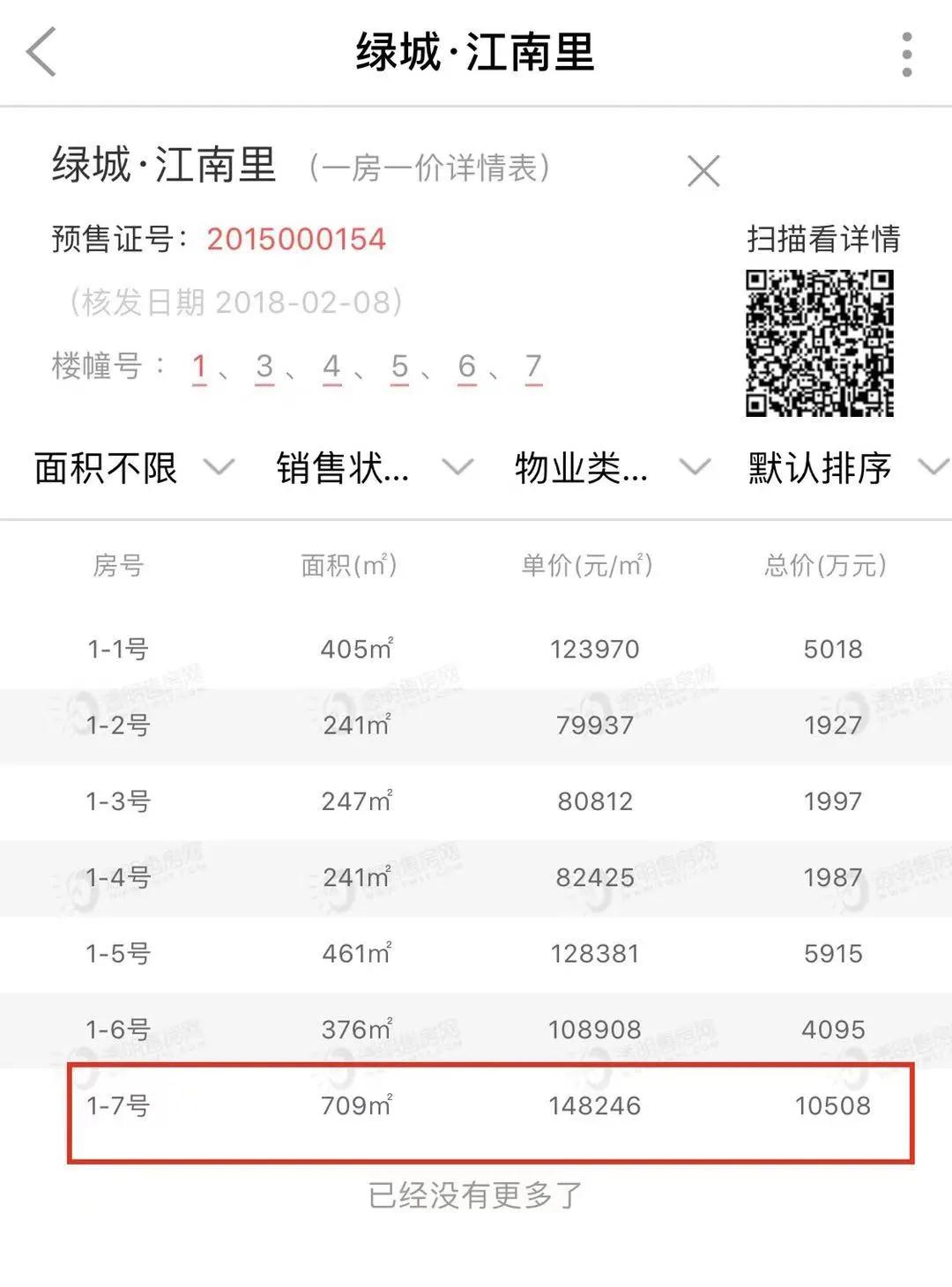Click the 已经没有更多了 text at bottom

pyautogui.click(x=476, y=1194)
